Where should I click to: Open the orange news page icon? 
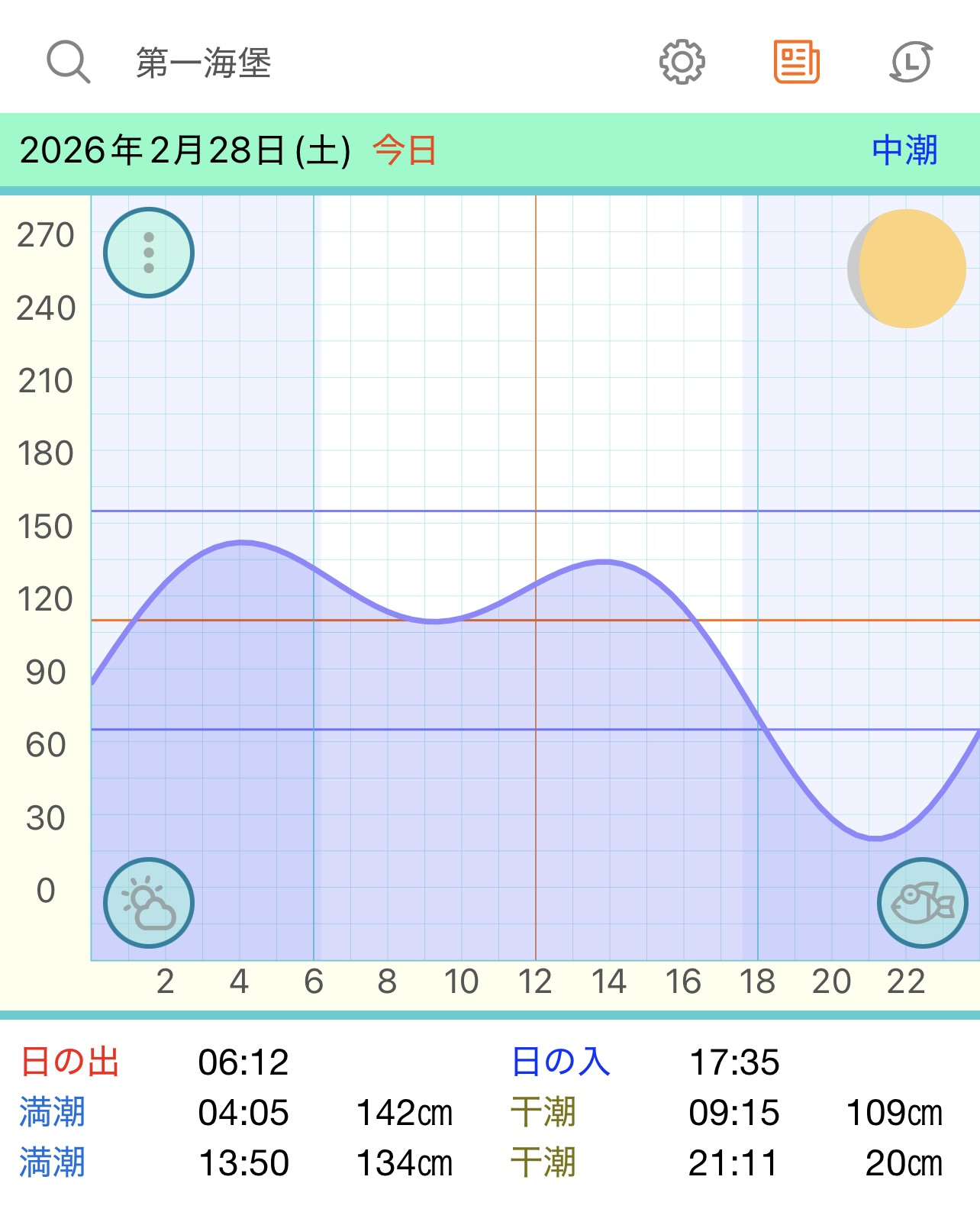click(x=796, y=62)
